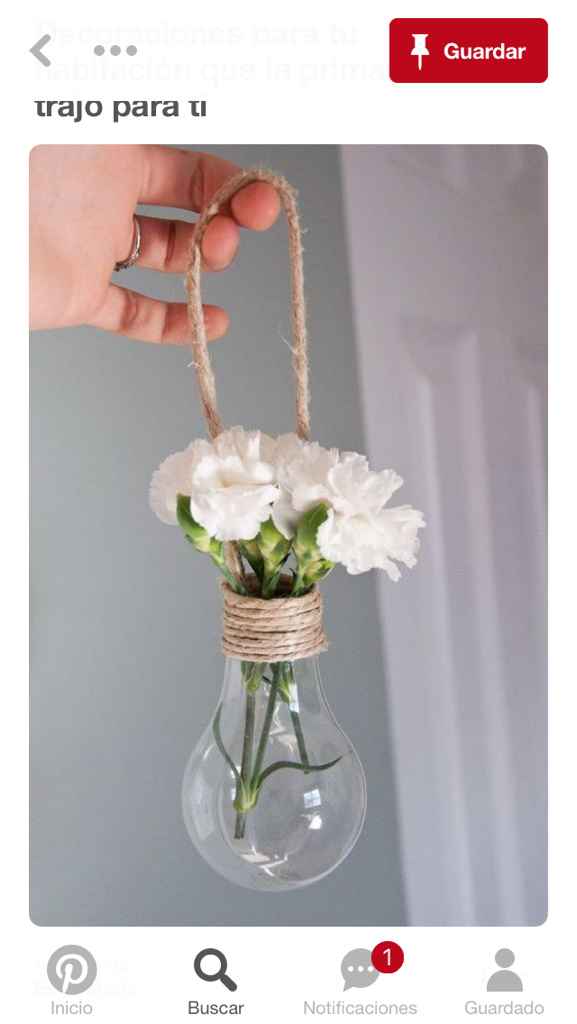This screenshot has width=577, height=1024.
Task: Open the three-dot options menu
Action: pyautogui.click(x=115, y=50)
